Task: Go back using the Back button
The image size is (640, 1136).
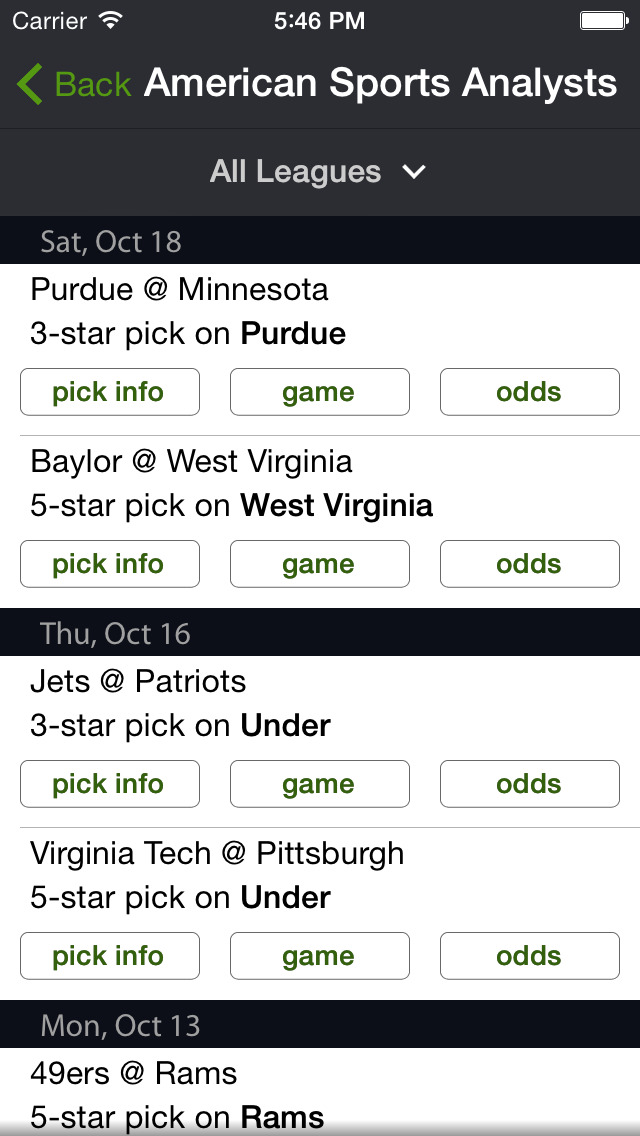Action: pos(74,84)
